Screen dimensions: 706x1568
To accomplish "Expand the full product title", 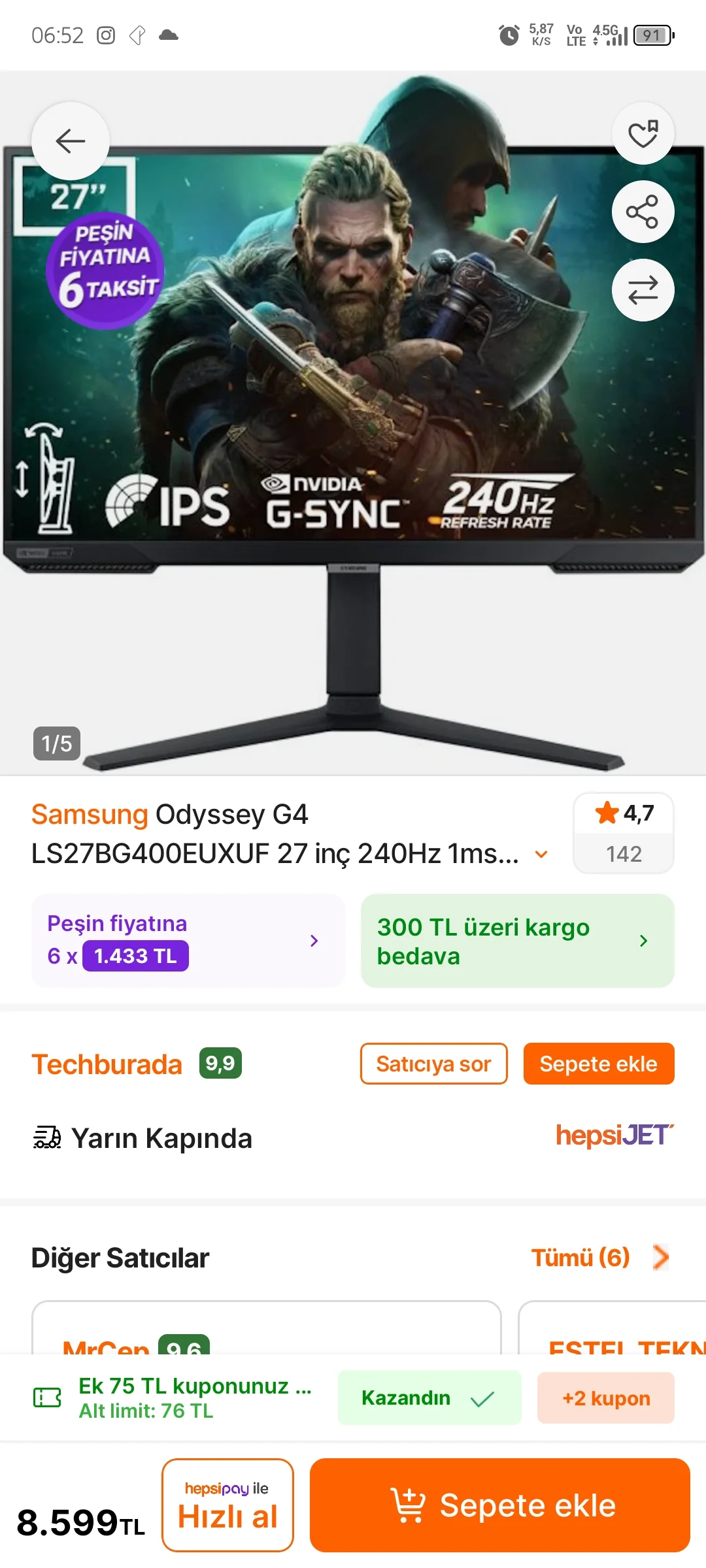I will (x=541, y=854).
